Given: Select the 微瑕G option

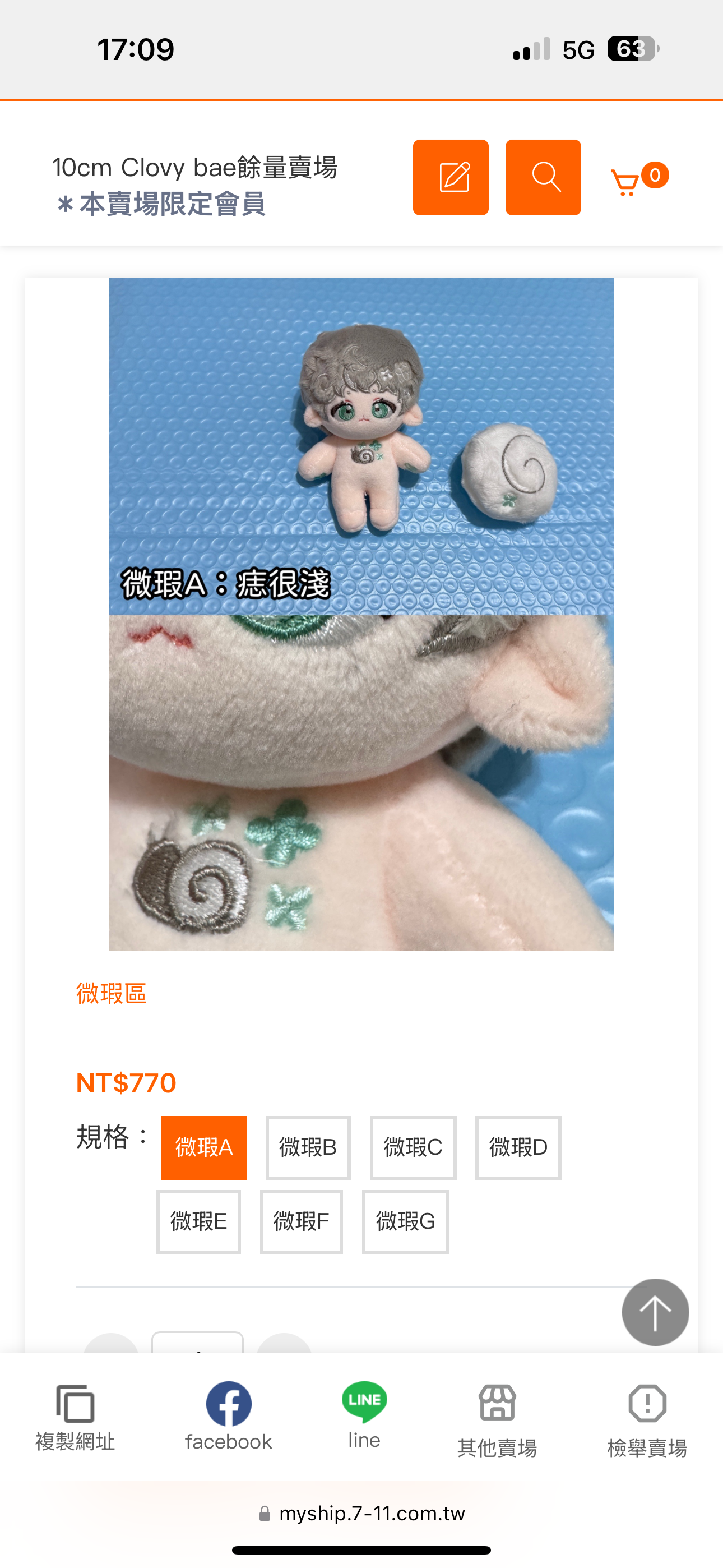Looking at the screenshot, I should click(405, 1221).
